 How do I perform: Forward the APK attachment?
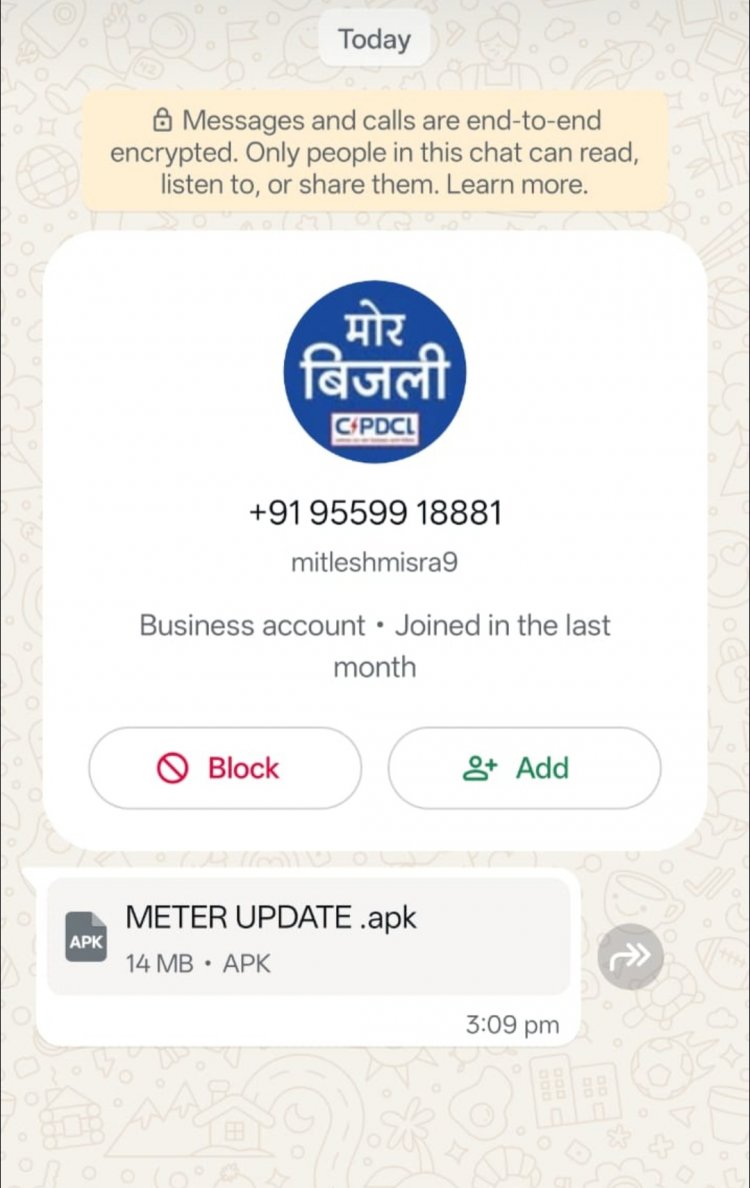630,957
